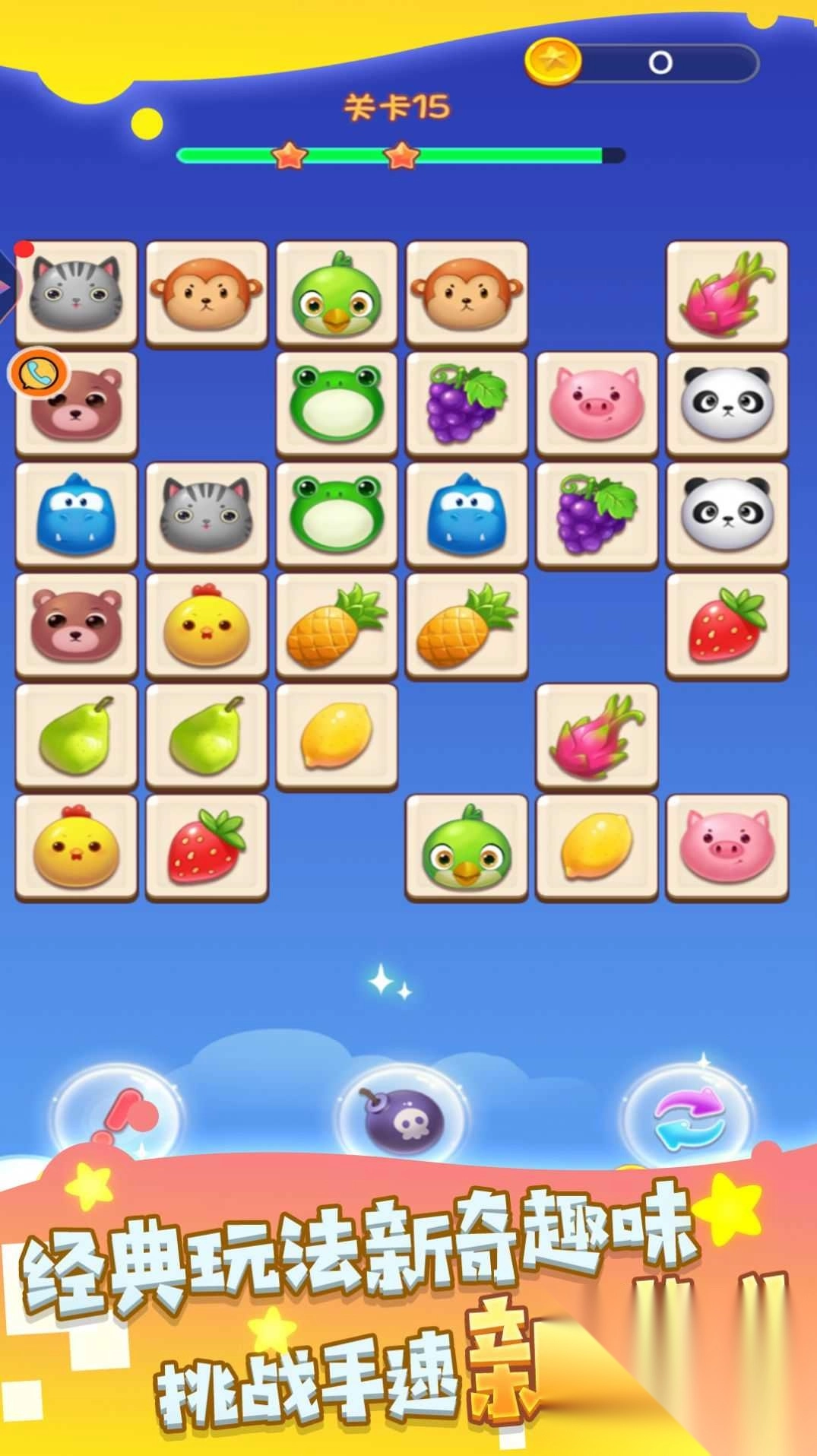The image size is (817, 1456).
Task: Tap the dragon fruit tile in the top row
Action: [x=727, y=293]
